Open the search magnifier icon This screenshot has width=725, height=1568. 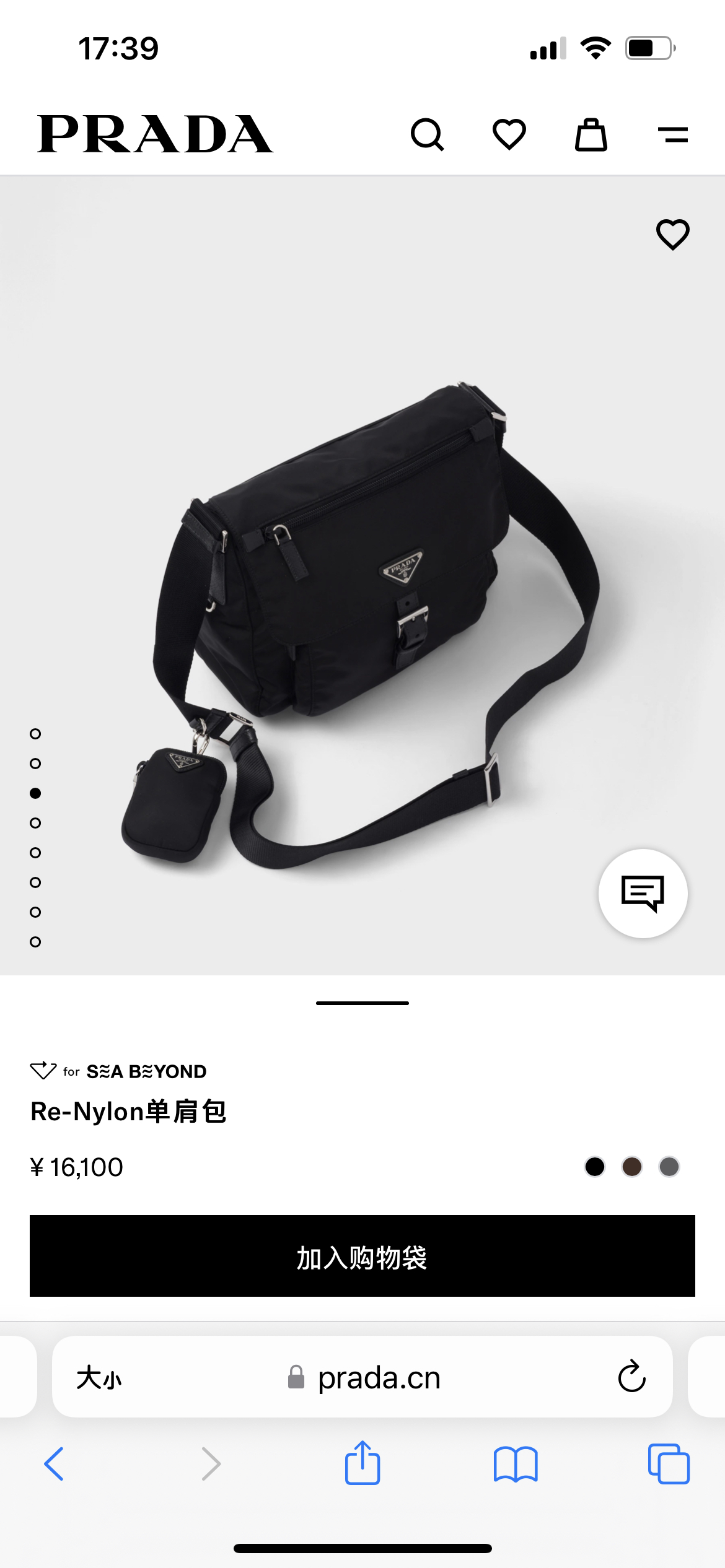[x=428, y=134]
